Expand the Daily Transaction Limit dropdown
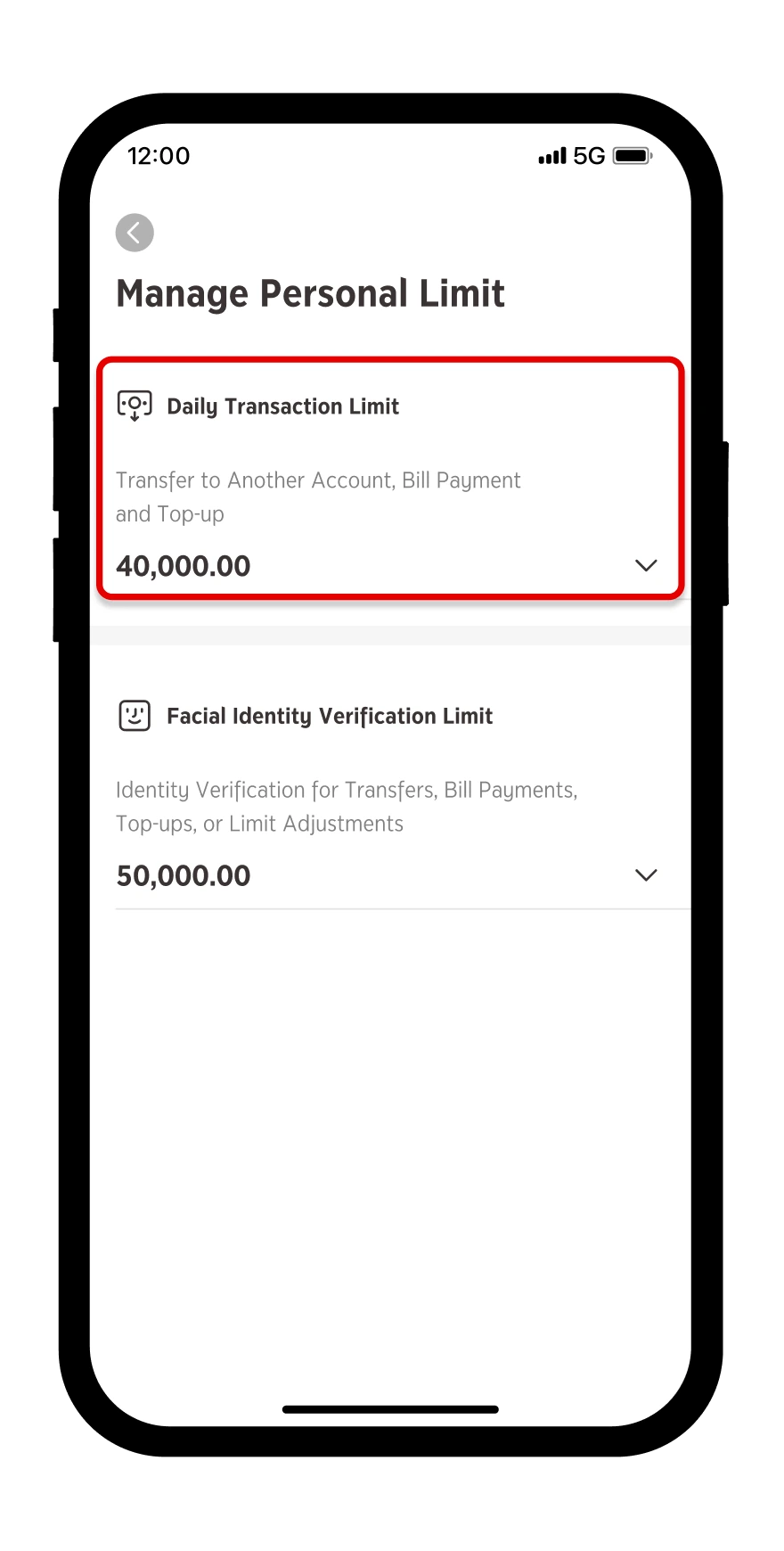Image resolution: width=784 pixels, height=1551 pixels. (646, 565)
